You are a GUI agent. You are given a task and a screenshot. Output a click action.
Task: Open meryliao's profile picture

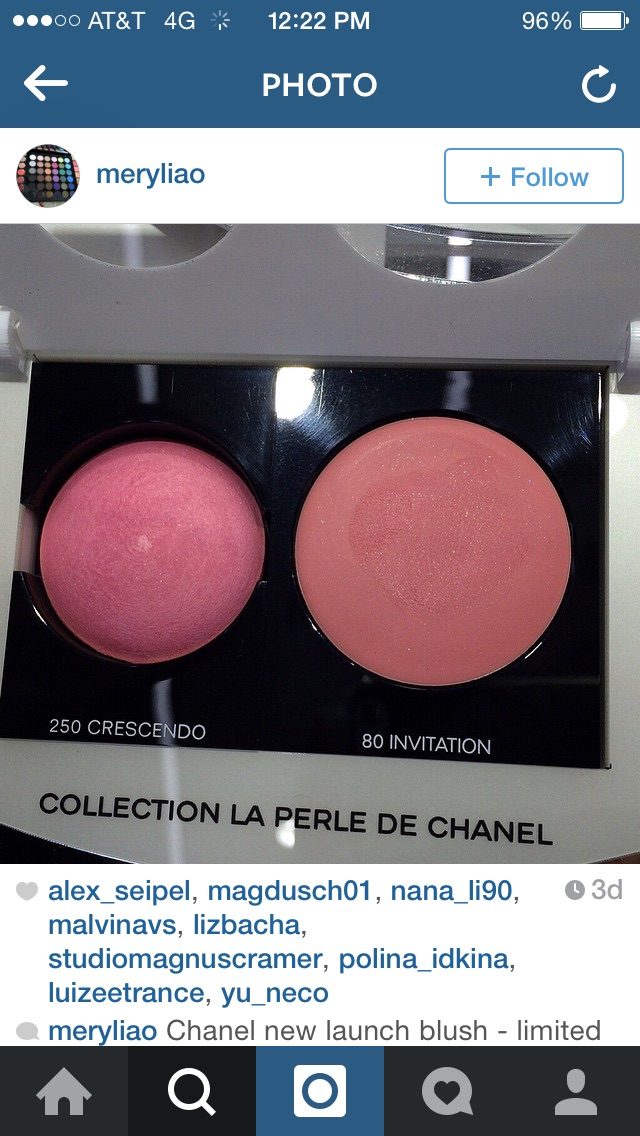(x=48, y=176)
